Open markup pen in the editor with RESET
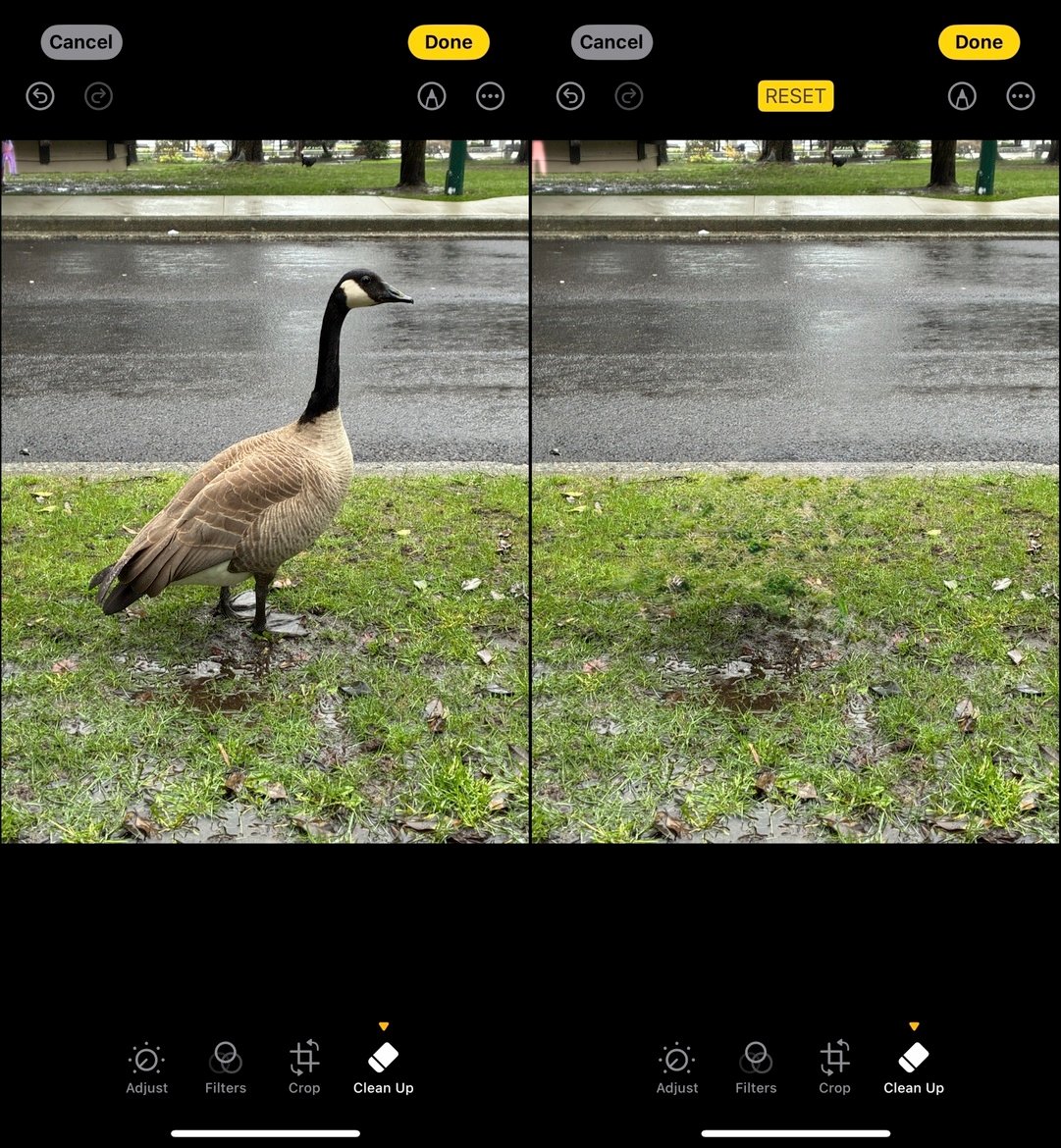 (962, 96)
